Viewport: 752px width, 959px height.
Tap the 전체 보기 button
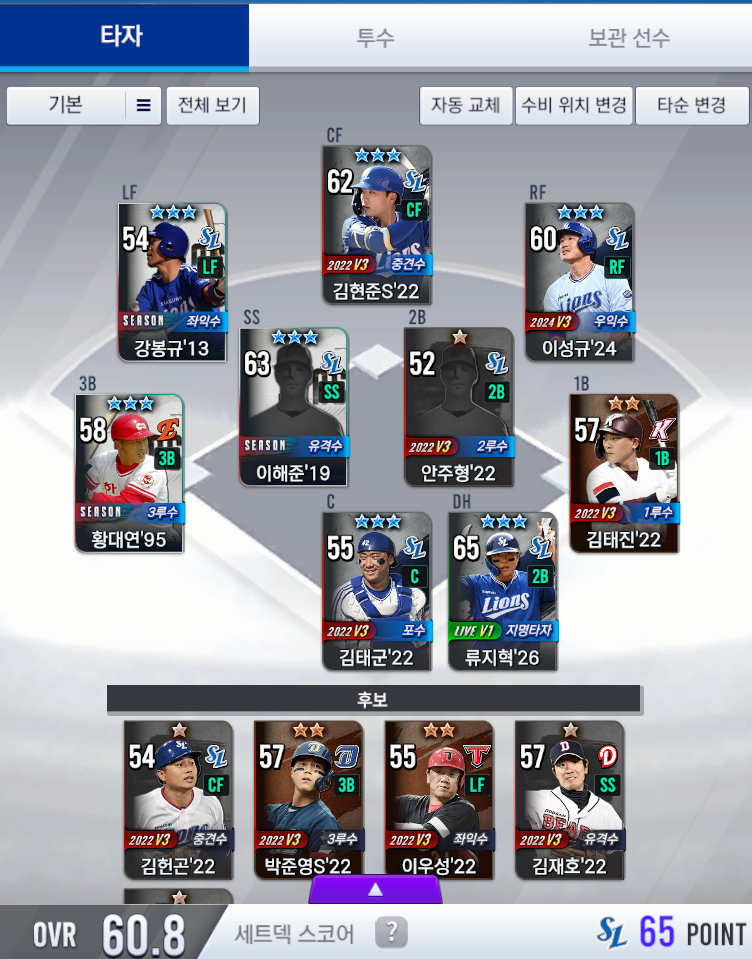pos(213,105)
